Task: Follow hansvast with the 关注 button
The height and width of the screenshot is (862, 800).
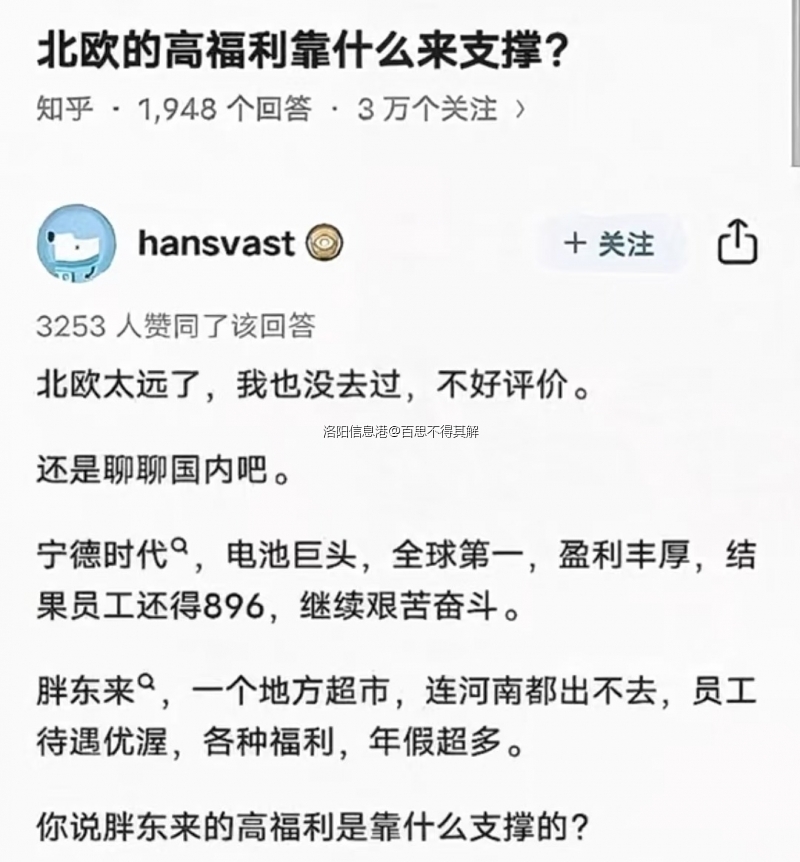Action: pyautogui.click(x=609, y=244)
